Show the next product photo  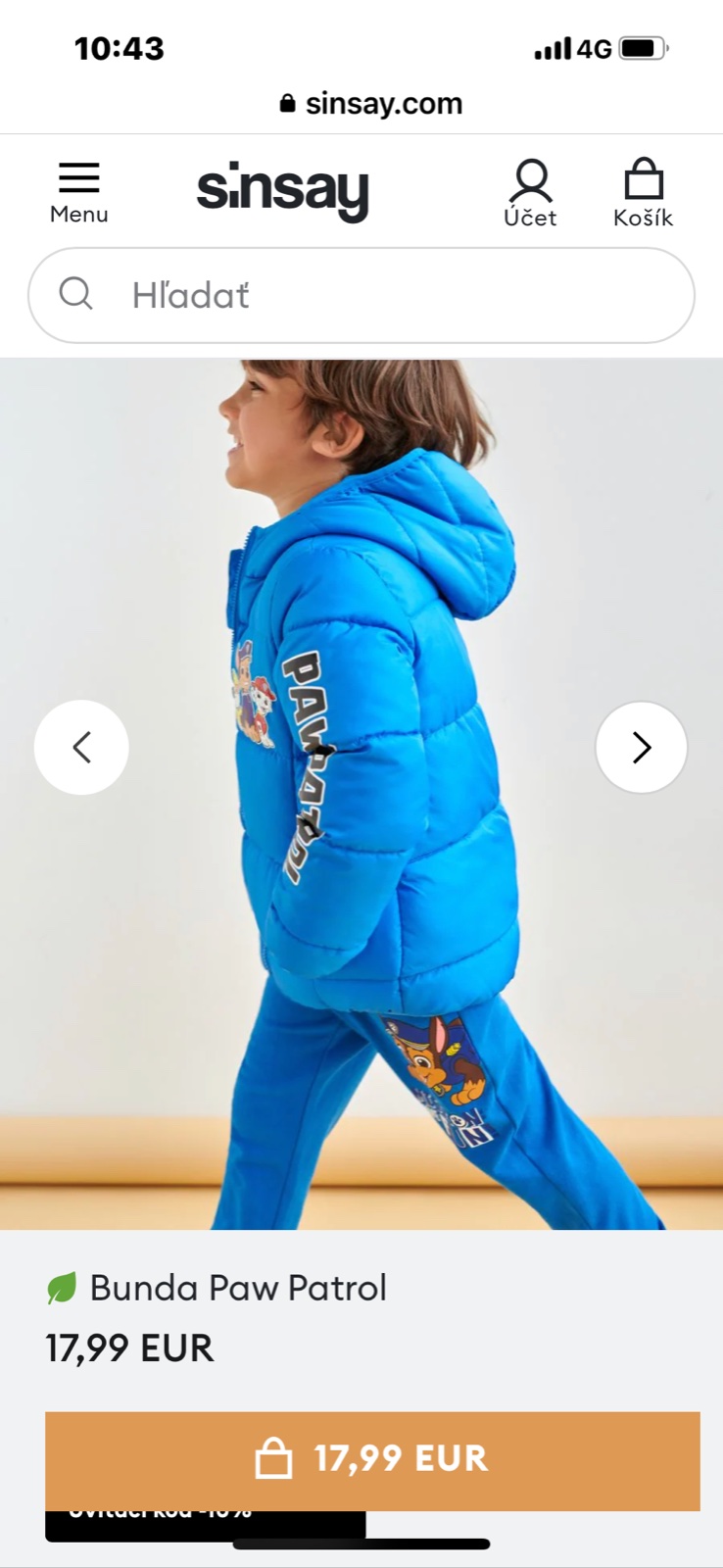[x=641, y=747]
